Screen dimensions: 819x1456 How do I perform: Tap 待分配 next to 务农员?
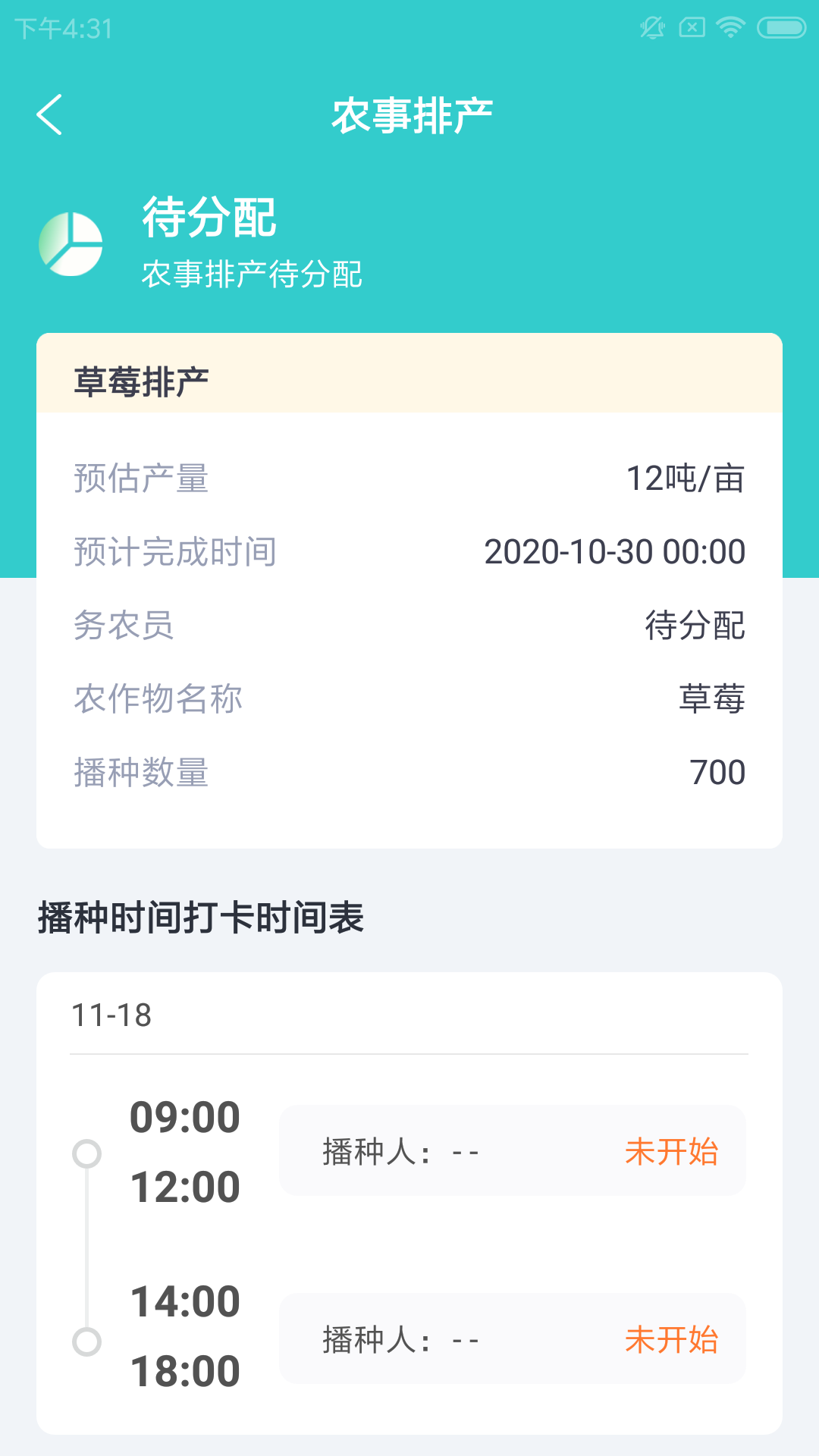694,626
